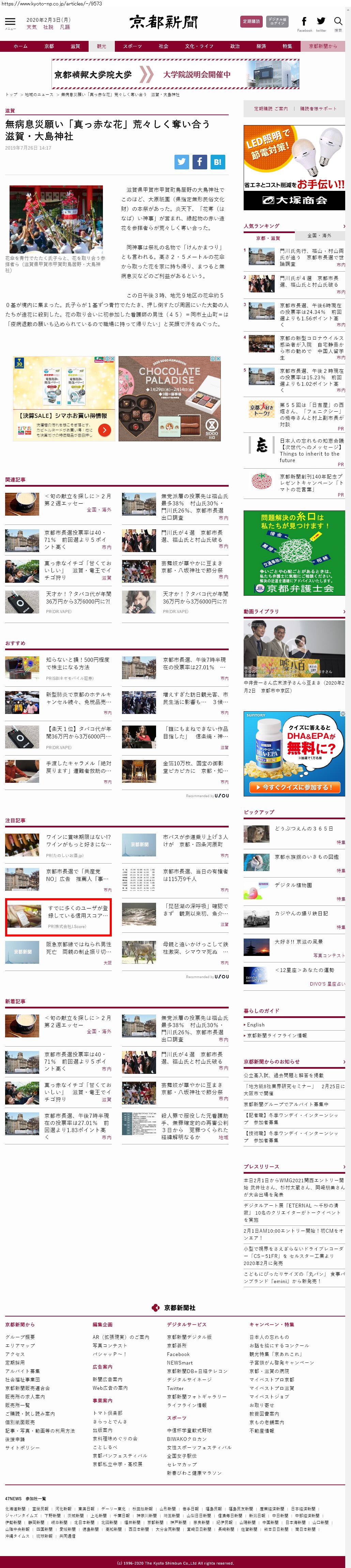Screen dimensions: 351x1568
Task: Open the 天気 weather link in header
Action: 32,27
